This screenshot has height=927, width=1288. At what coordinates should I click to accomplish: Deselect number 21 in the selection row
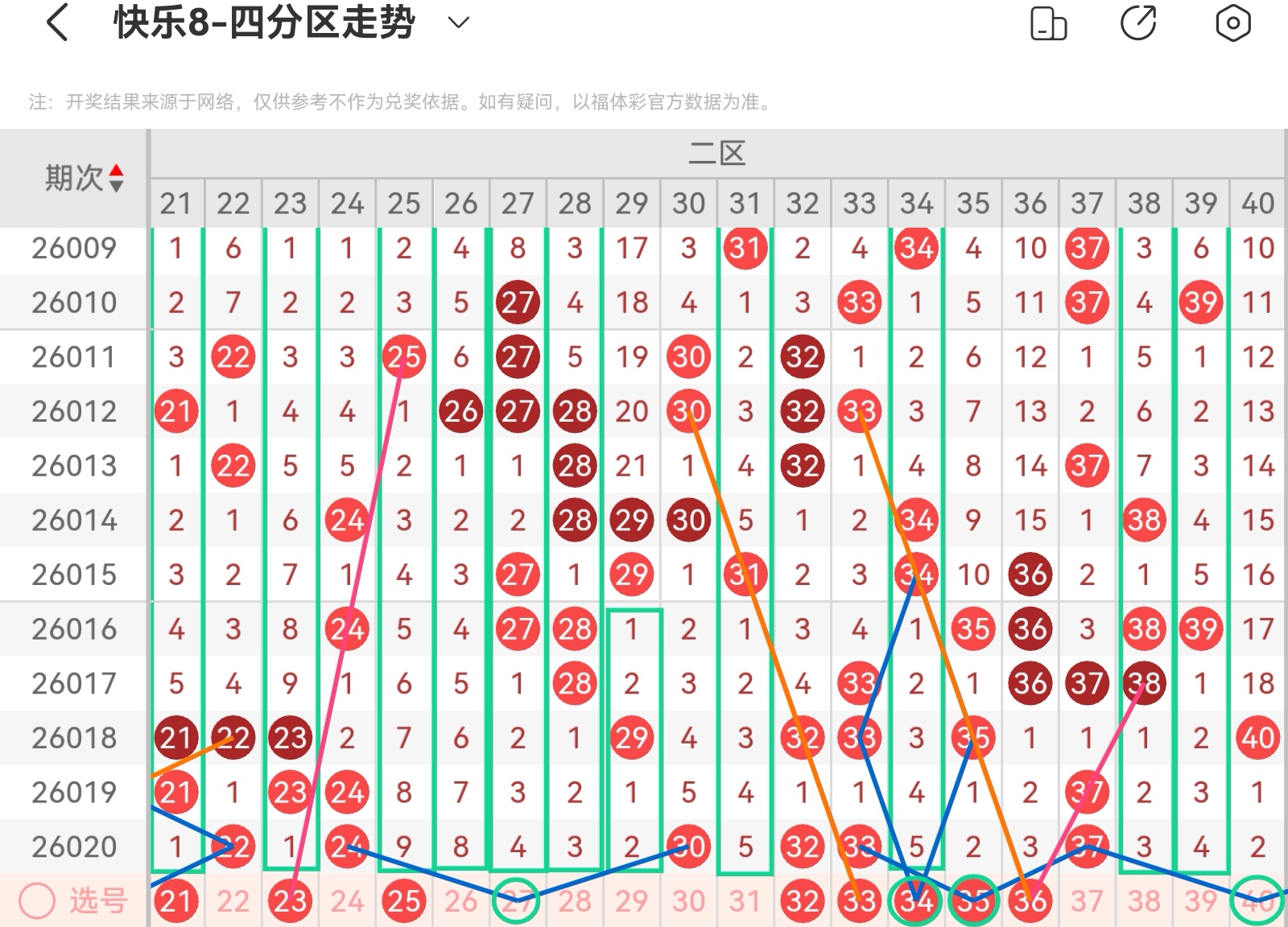175,901
